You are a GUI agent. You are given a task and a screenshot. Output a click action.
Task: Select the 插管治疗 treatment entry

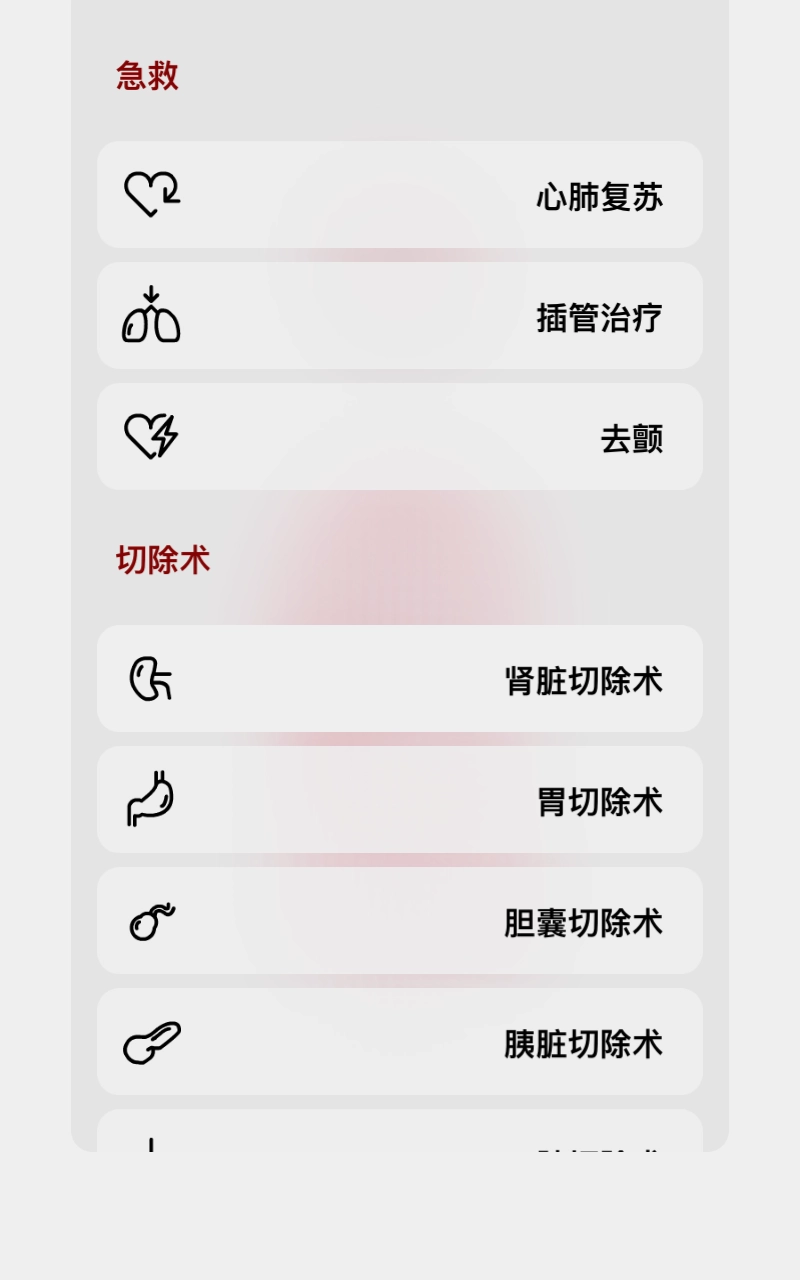pyautogui.click(x=400, y=317)
